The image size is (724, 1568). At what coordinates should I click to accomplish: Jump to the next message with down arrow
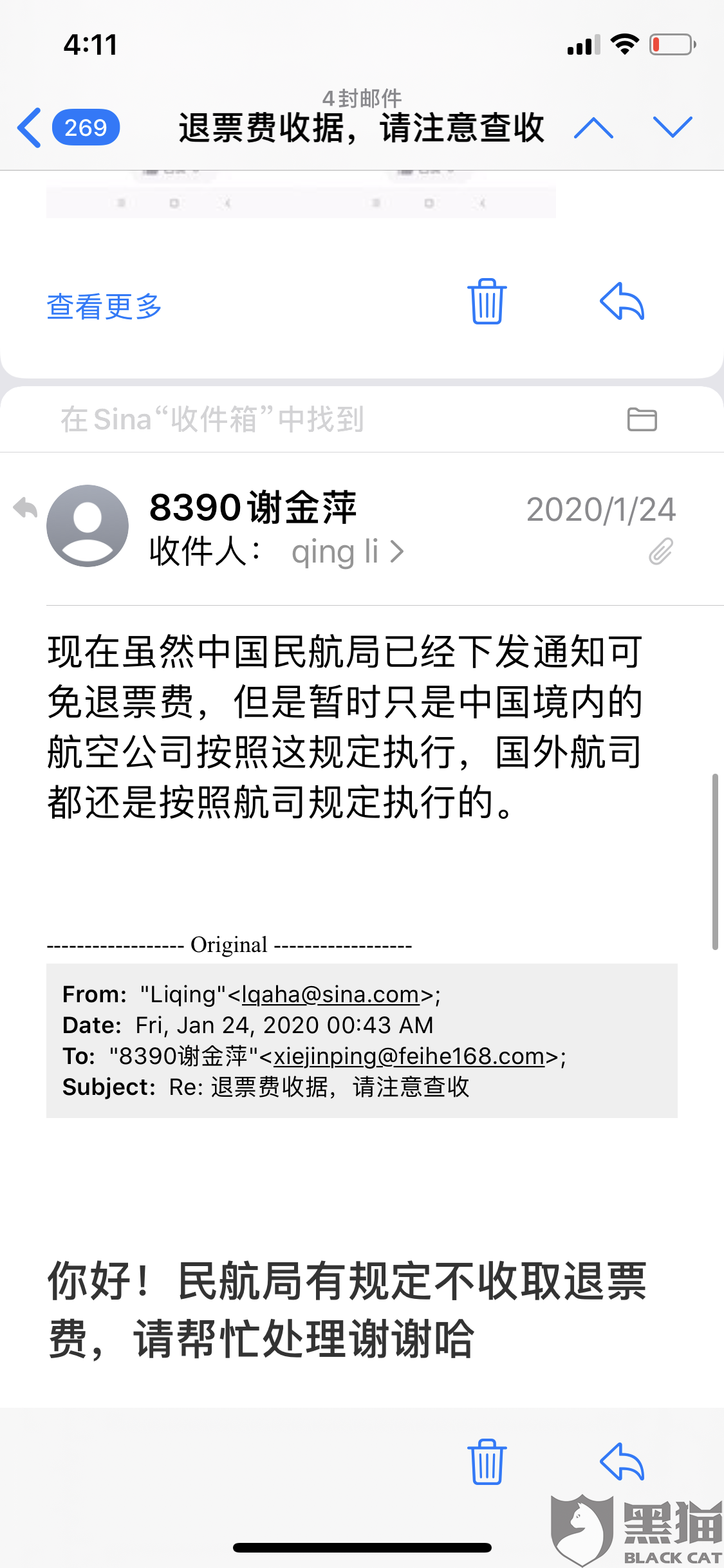point(673,127)
